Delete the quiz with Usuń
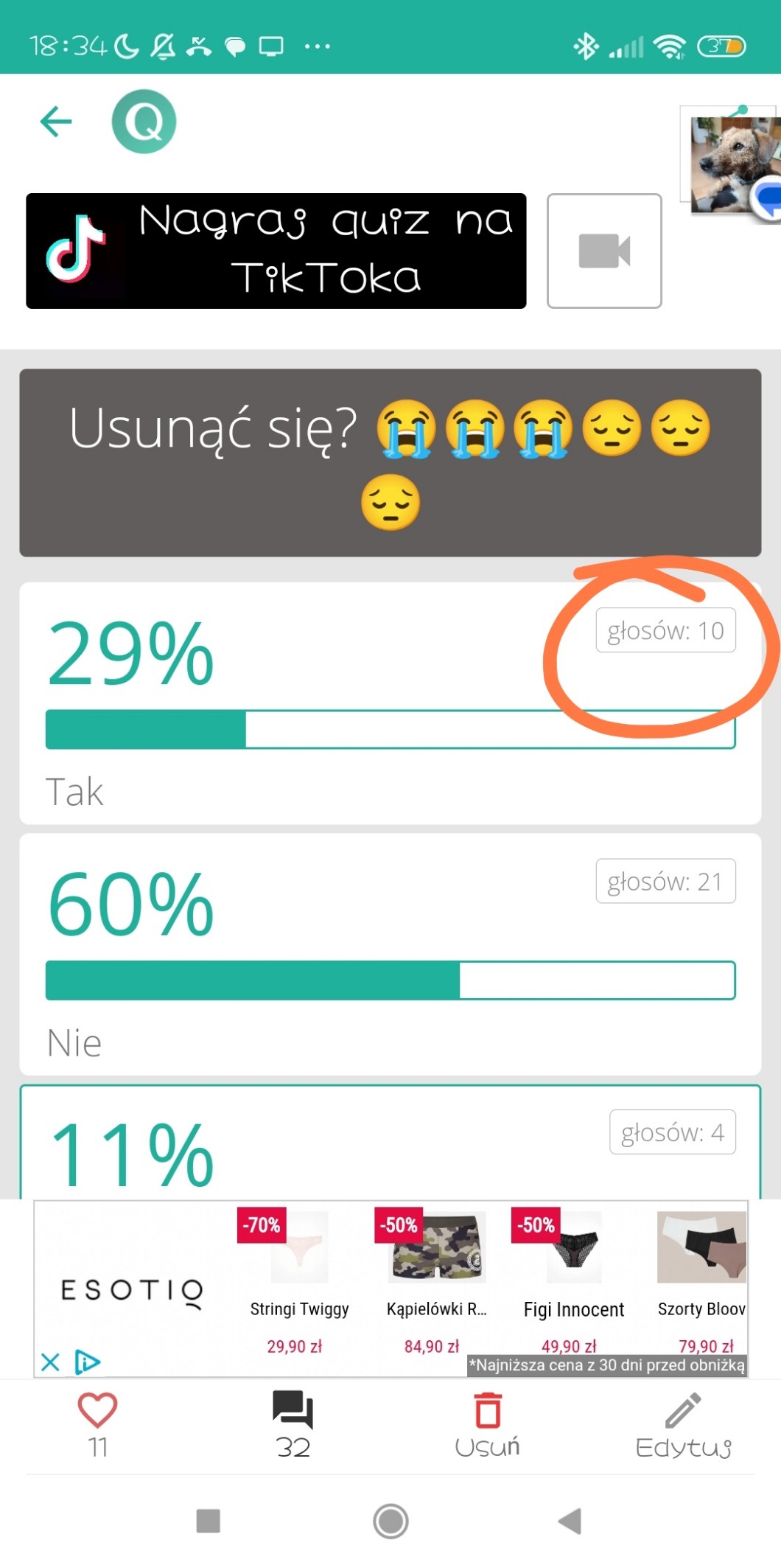This screenshot has height=1568, width=781. (x=487, y=1424)
